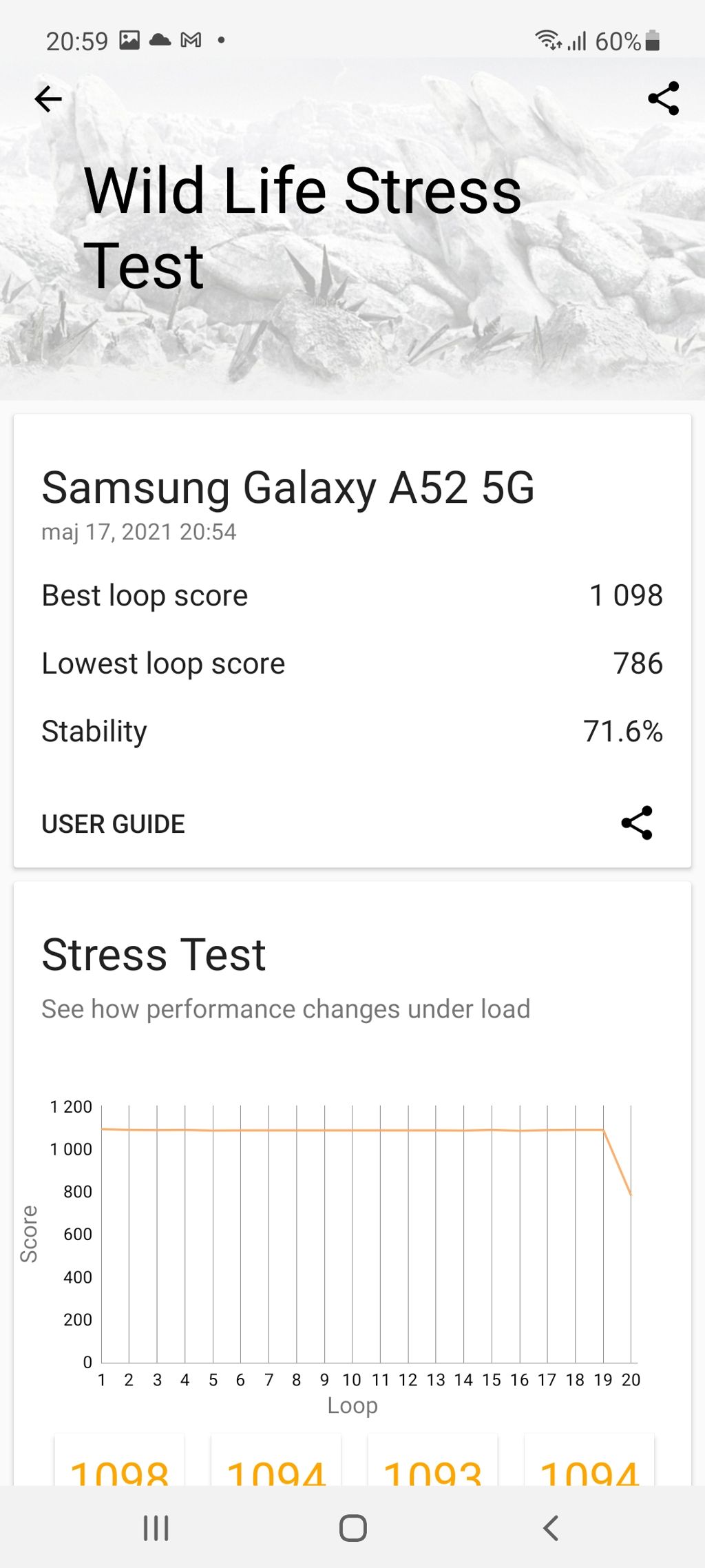
Task: Open the USER GUIDE
Action: coord(114,823)
